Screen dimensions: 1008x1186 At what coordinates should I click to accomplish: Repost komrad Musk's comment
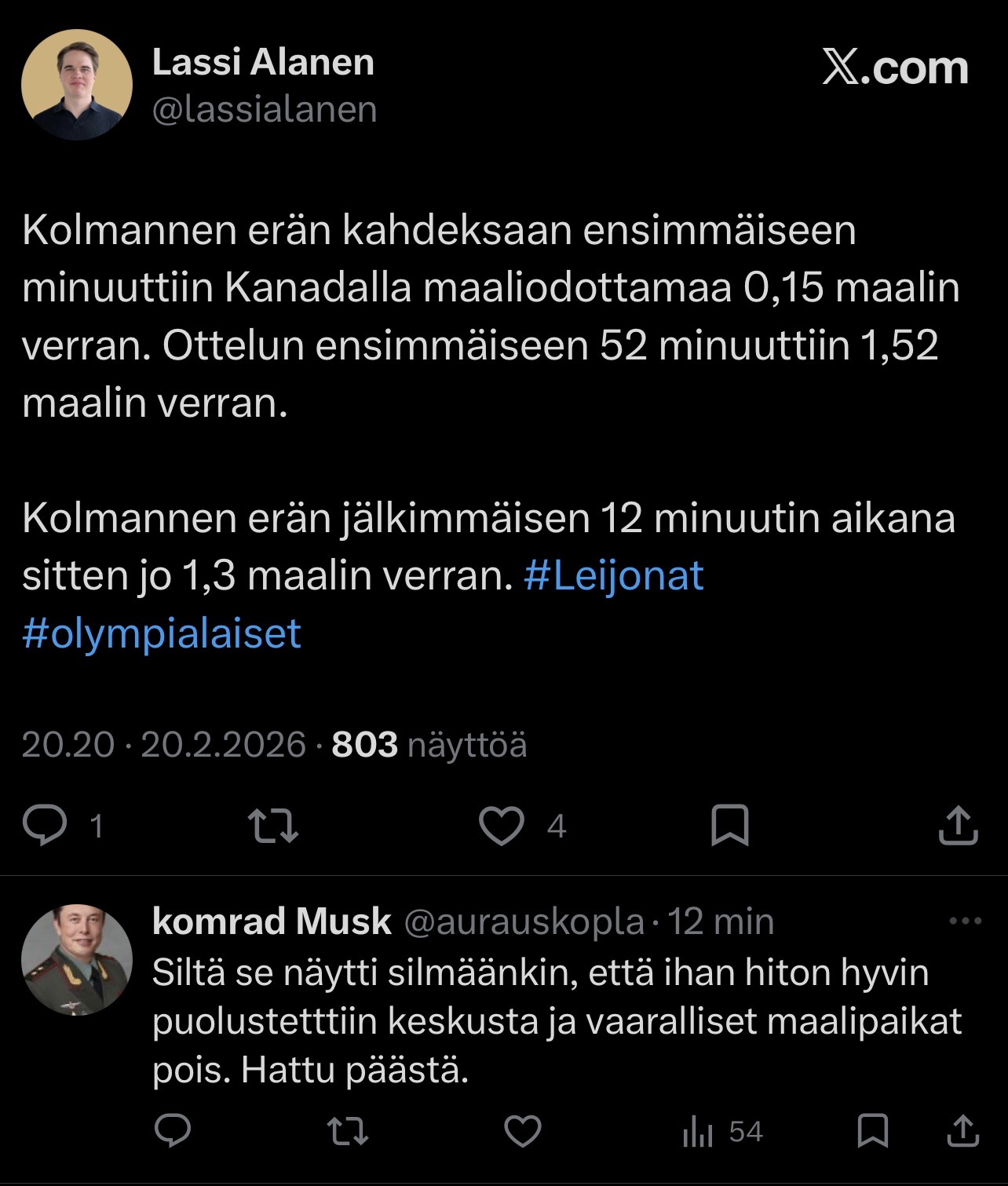click(347, 1131)
